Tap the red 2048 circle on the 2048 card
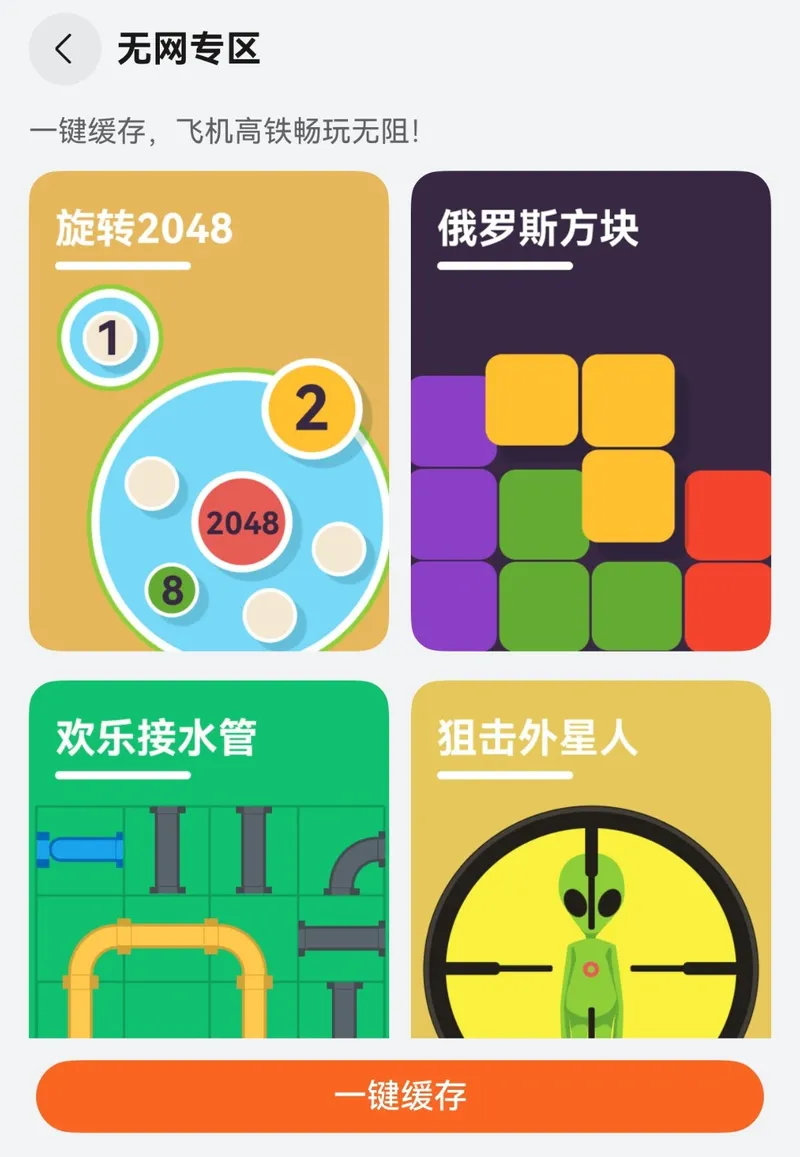Image resolution: width=800 pixels, height=1157 pixels. [x=241, y=522]
